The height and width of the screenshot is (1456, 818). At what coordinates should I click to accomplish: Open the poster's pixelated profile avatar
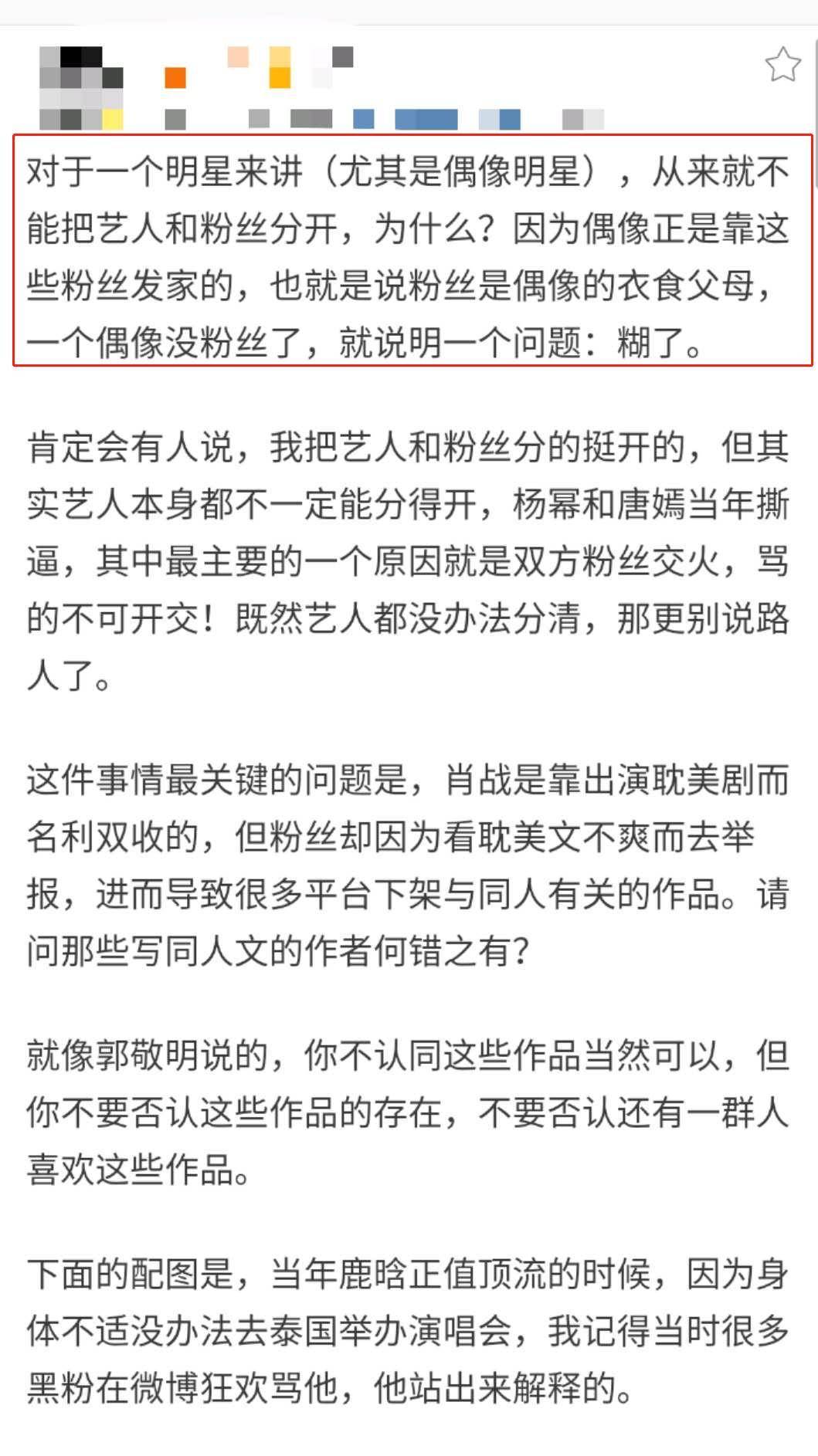(x=81, y=87)
